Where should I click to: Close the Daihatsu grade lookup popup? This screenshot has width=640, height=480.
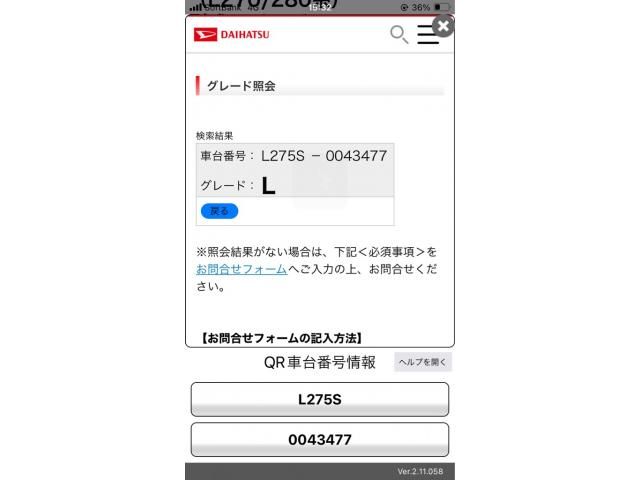pos(443,26)
